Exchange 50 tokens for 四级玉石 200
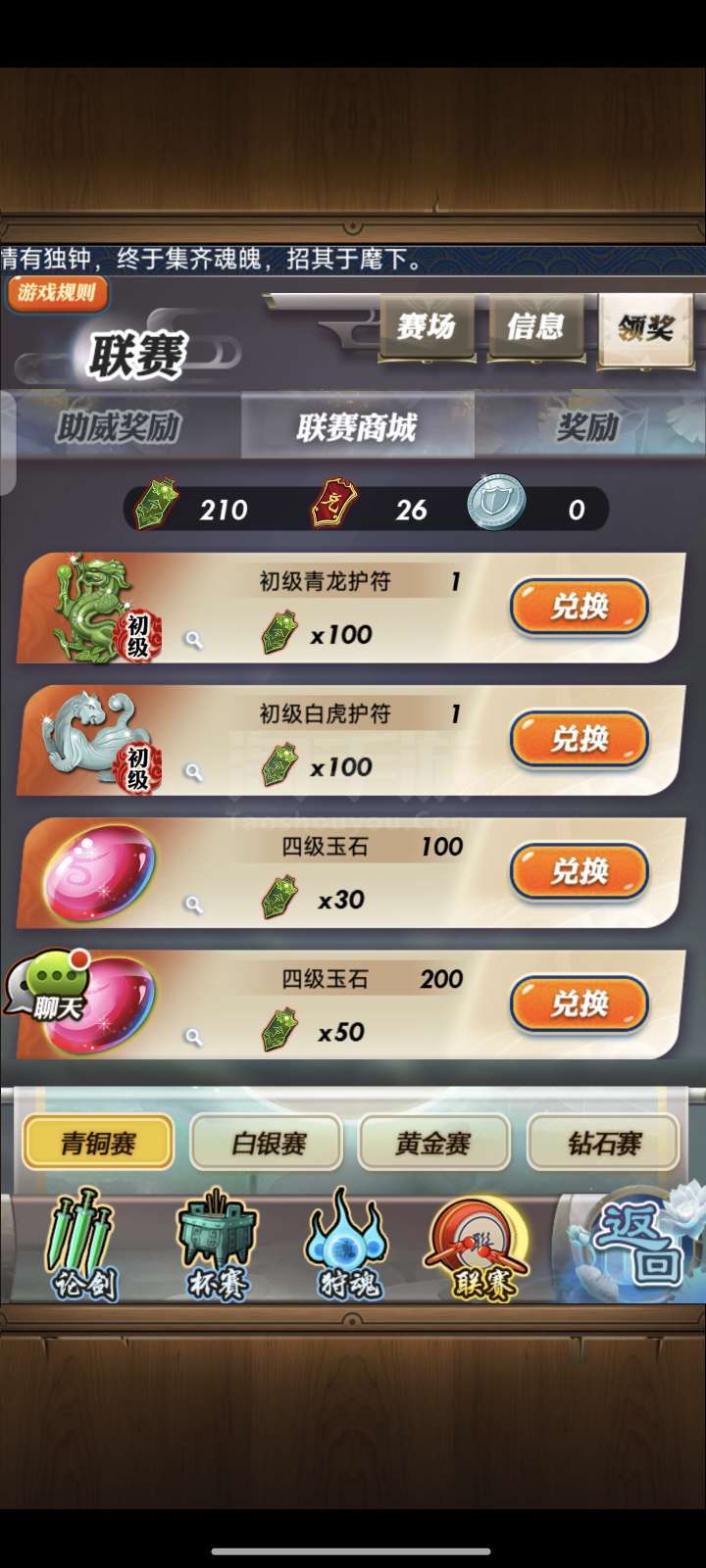706x1568 pixels. pos(580,1004)
